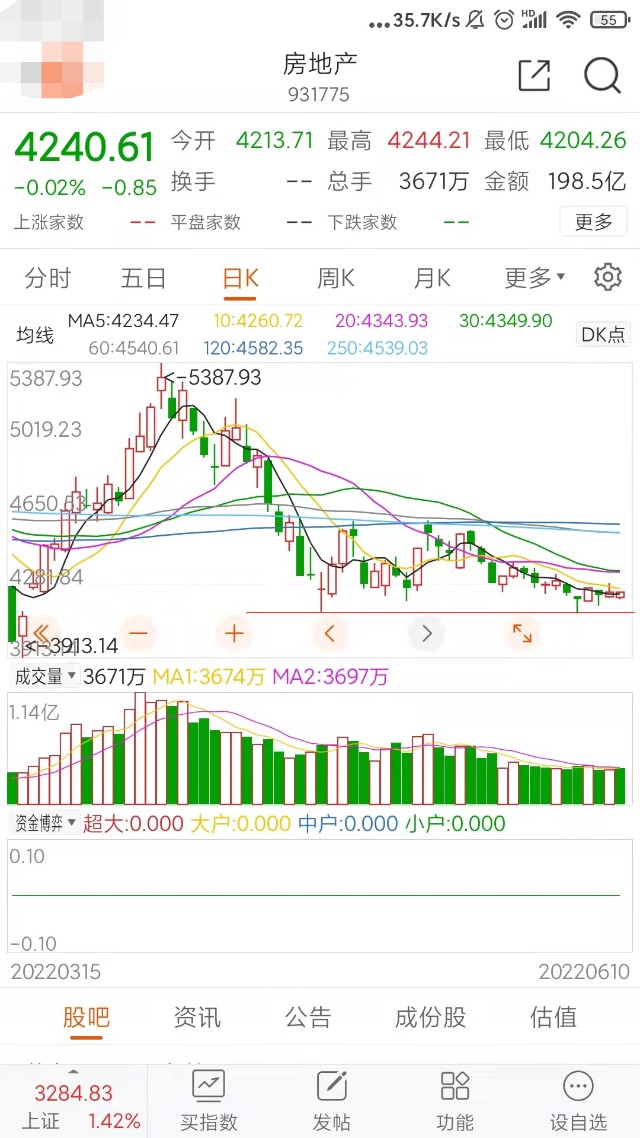Screen dimensions: 640x1138
Task: Switch to the 五日 chart tab
Action: click(x=144, y=277)
